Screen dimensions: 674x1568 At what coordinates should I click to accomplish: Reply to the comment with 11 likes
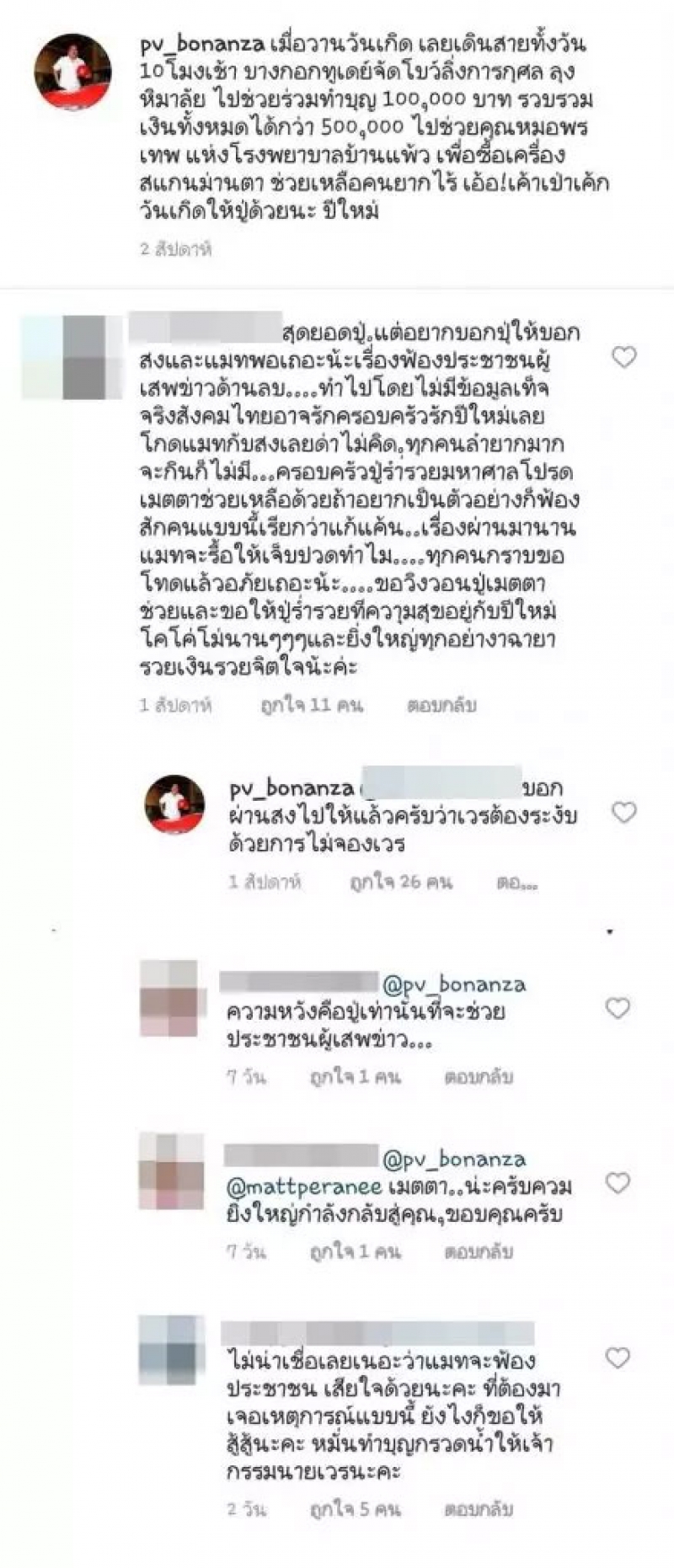[441, 705]
